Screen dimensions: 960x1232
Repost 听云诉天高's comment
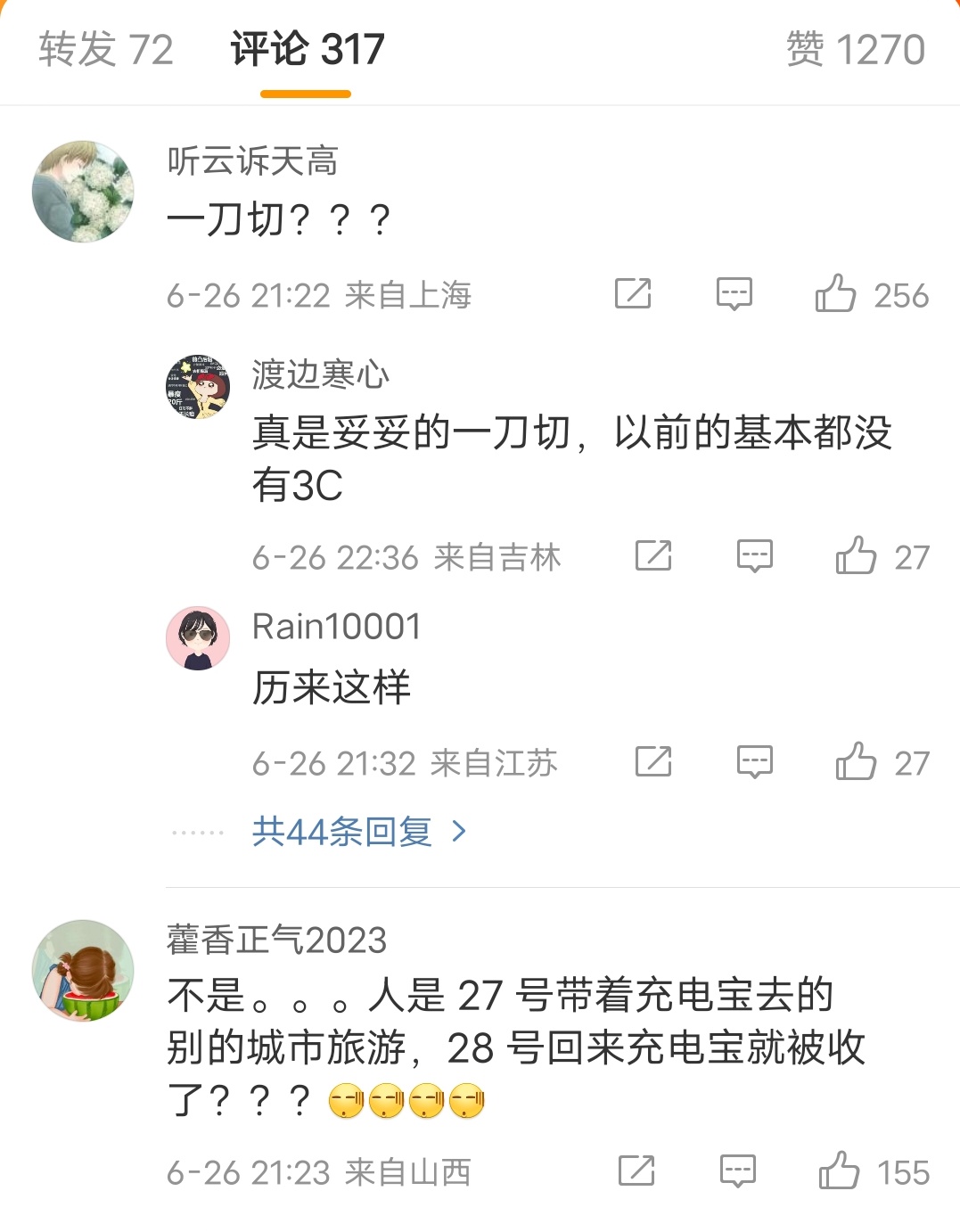[x=633, y=293]
